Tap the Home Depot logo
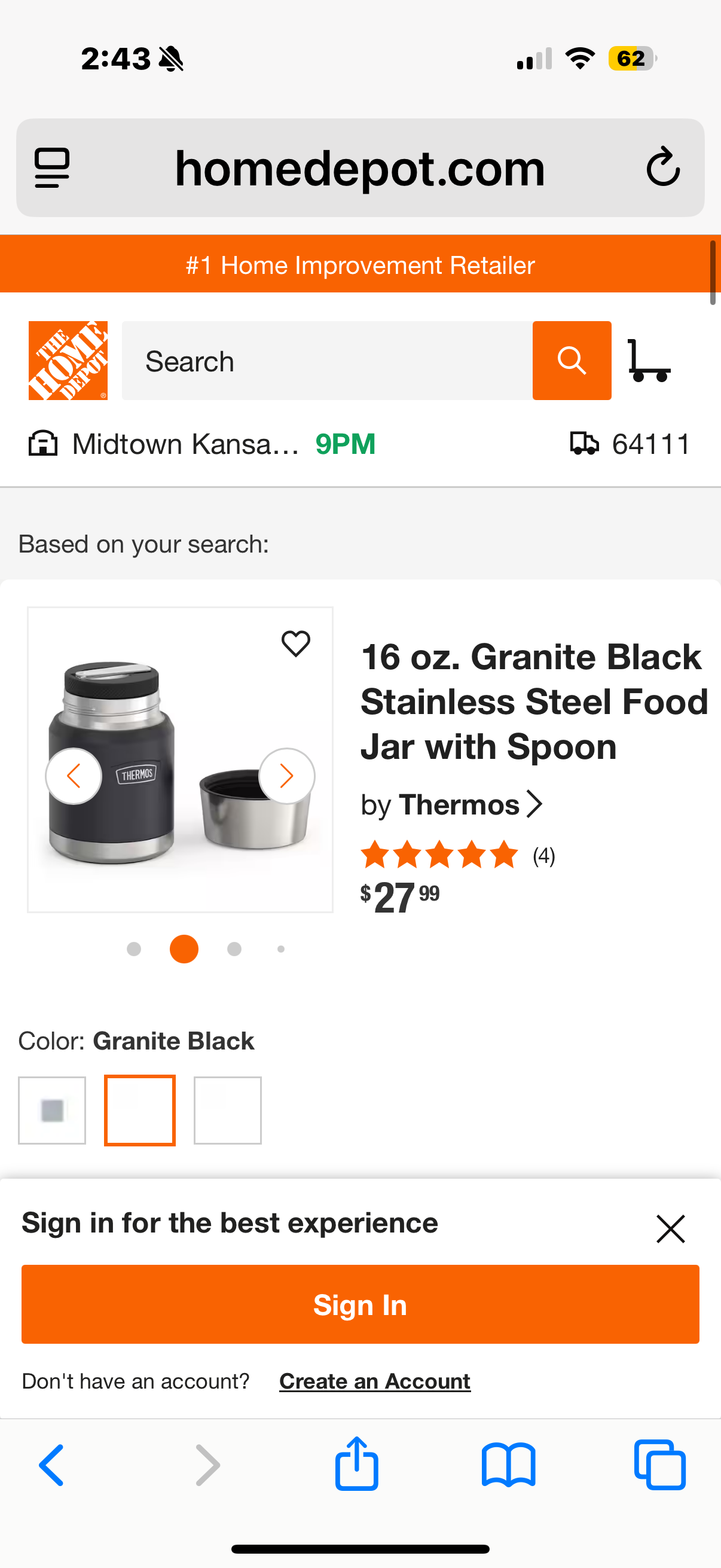This screenshot has width=721, height=1568. 68,361
